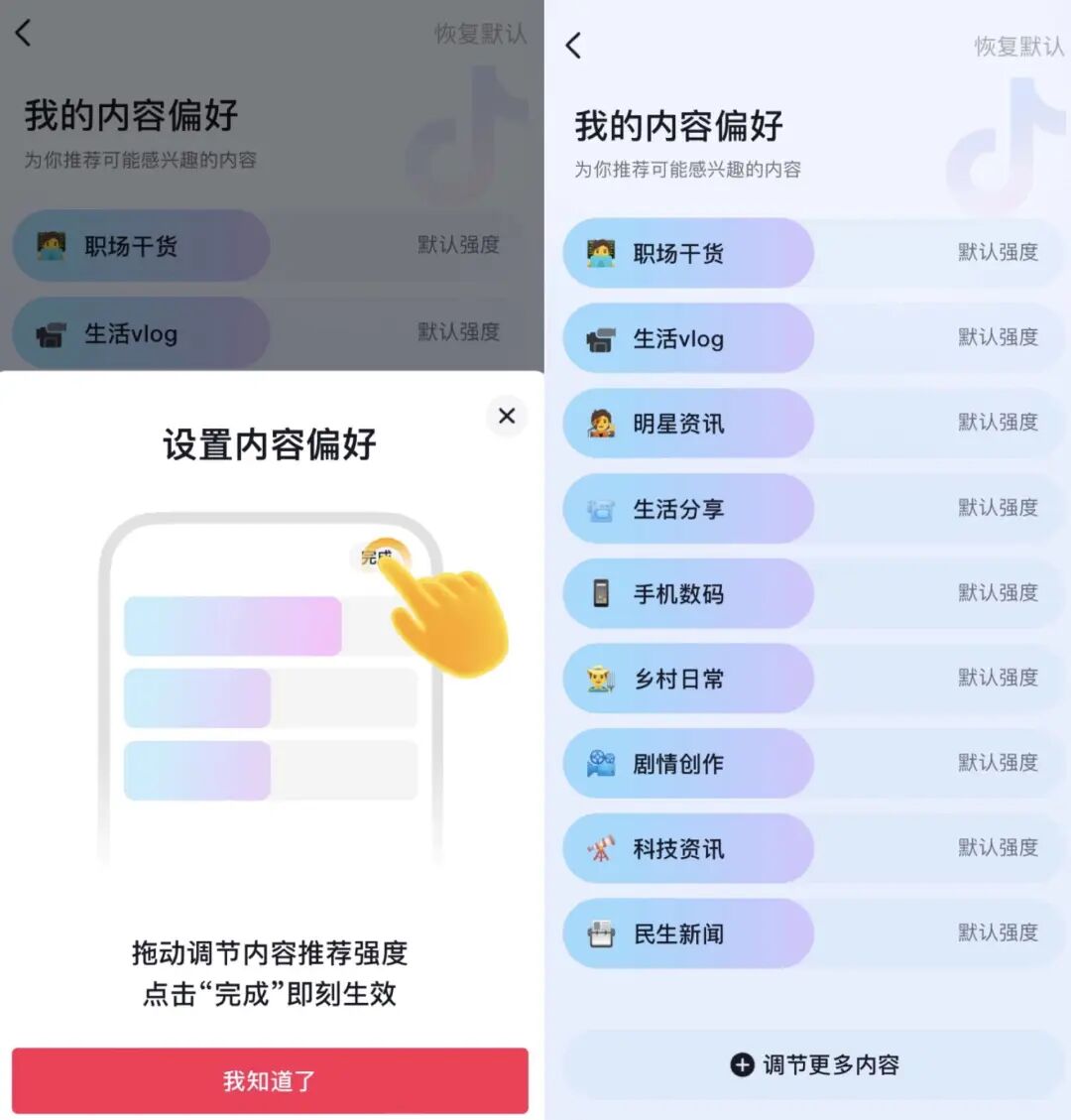The height and width of the screenshot is (1120, 1071).
Task: Click the 生活分享 category icon
Action: coord(602,509)
